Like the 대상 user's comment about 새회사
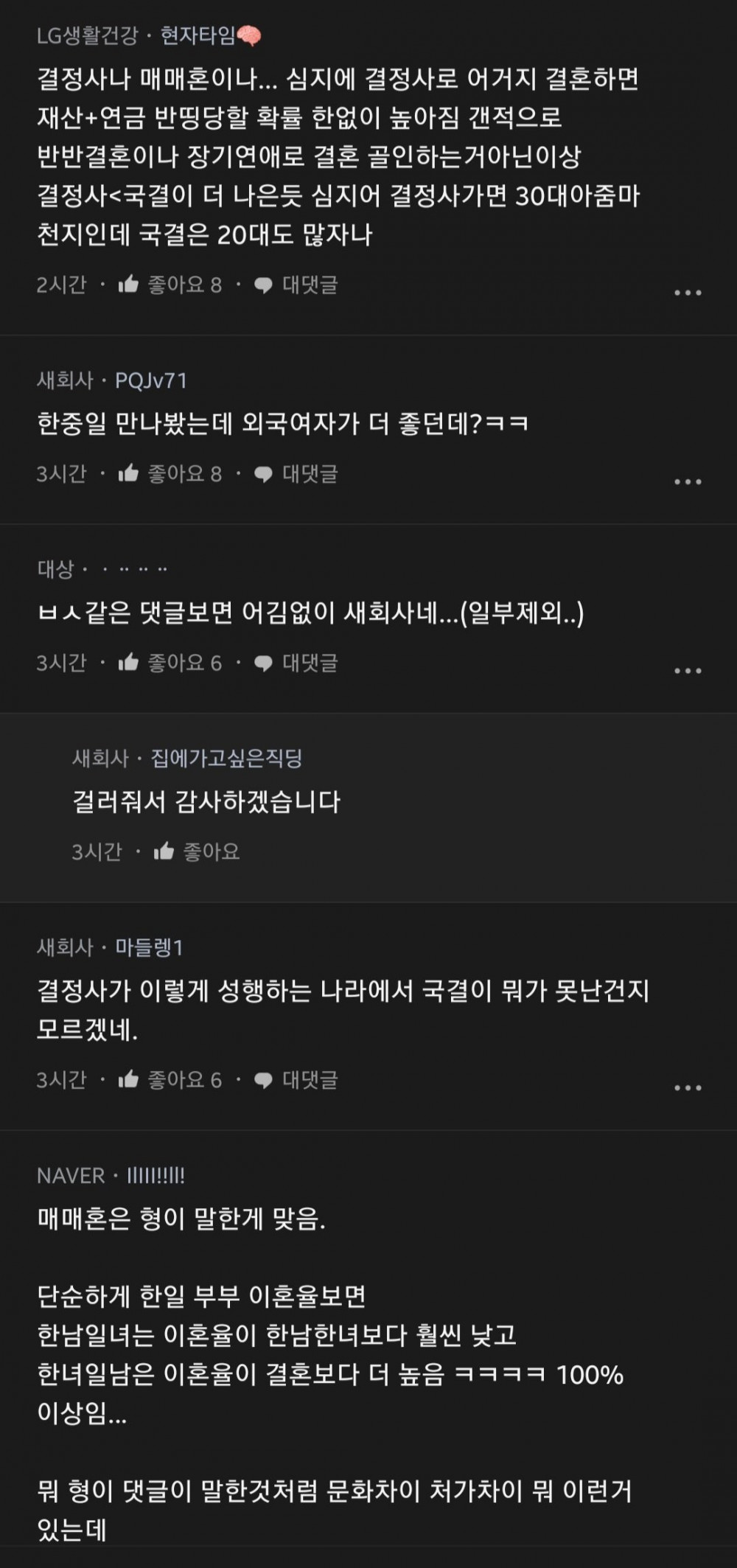 pyautogui.click(x=170, y=663)
